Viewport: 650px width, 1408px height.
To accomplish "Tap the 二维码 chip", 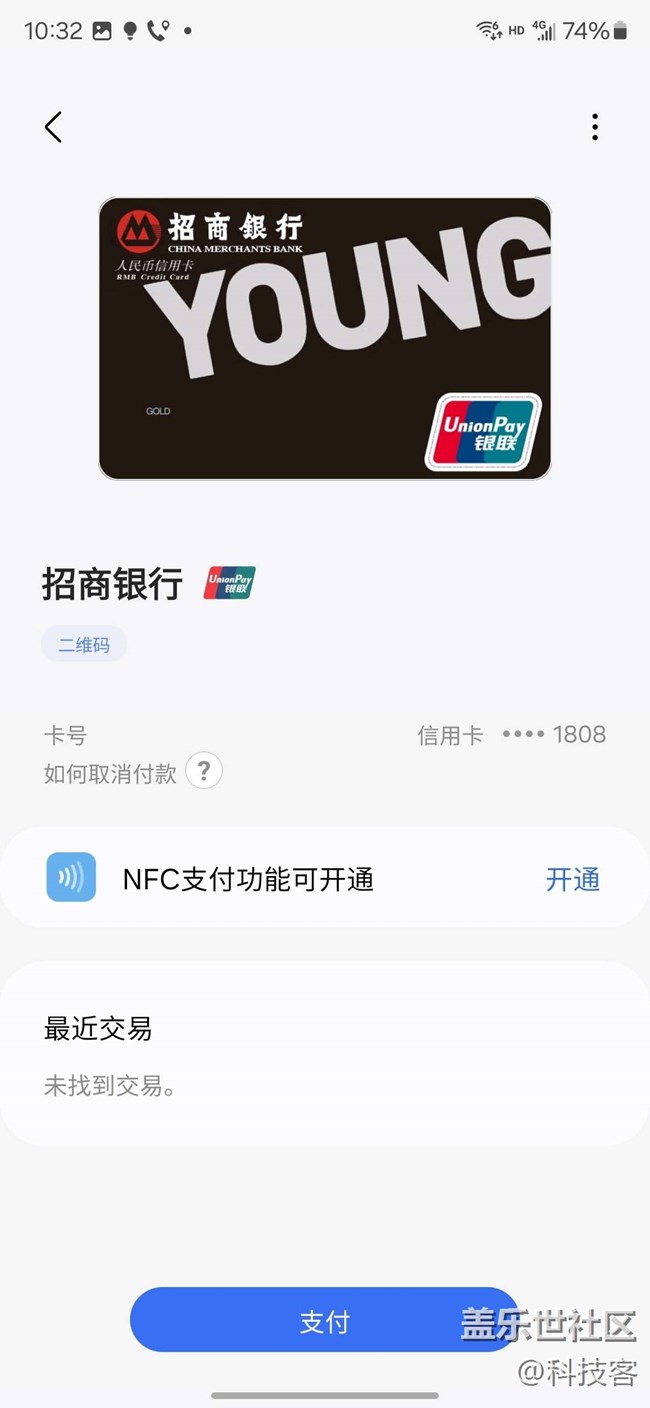I will coord(84,645).
